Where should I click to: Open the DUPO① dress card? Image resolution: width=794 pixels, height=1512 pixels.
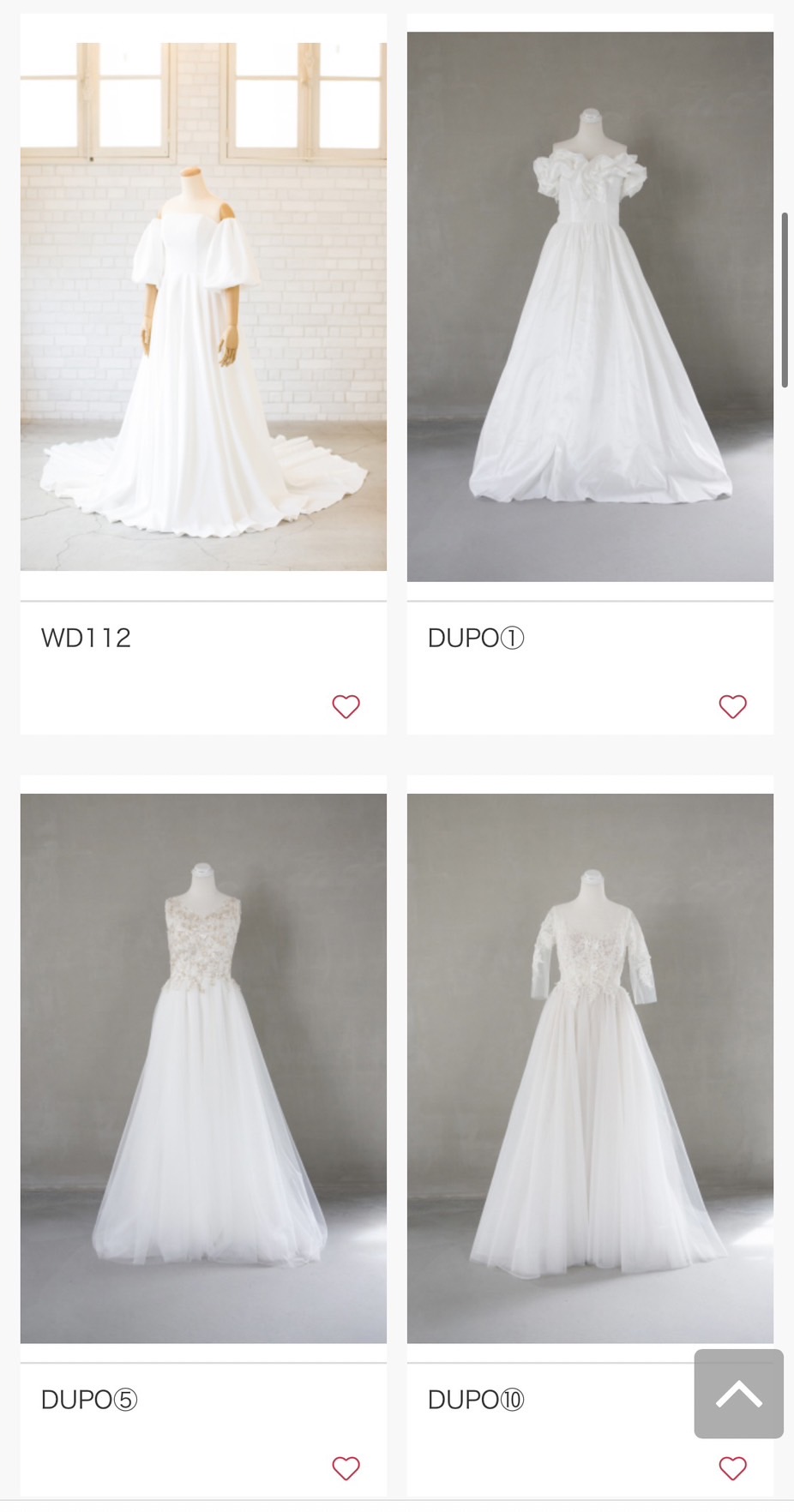(x=590, y=375)
